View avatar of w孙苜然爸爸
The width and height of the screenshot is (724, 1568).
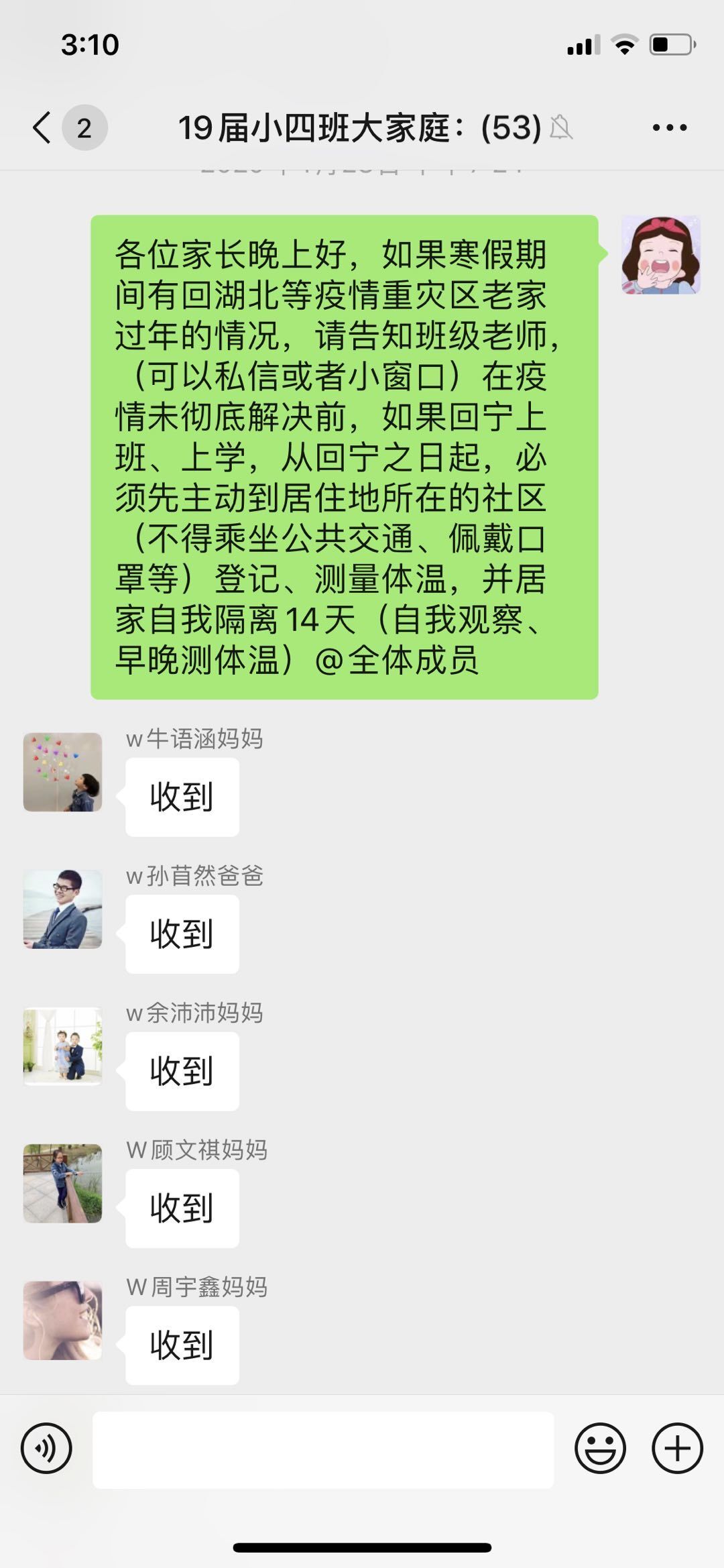(63, 909)
